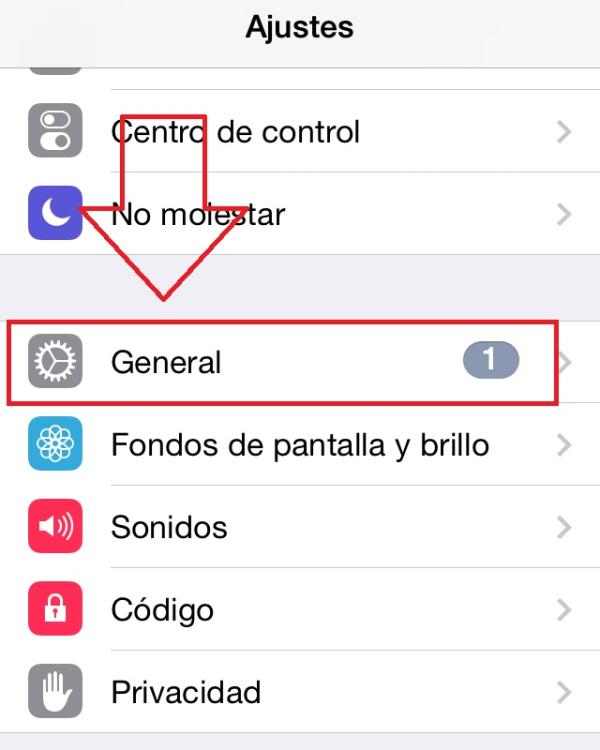The height and width of the screenshot is (750, 600).
Task: Open Sonidos settings
Action: pos(300,527)
